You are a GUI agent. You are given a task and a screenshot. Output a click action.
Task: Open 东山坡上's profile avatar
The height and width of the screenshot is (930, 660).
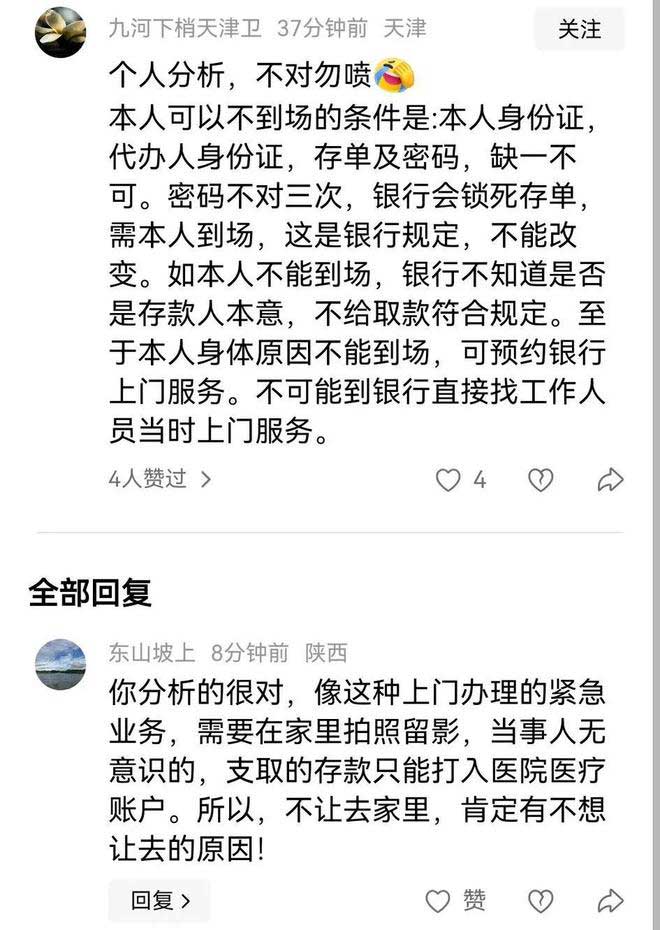click(60, 663)
